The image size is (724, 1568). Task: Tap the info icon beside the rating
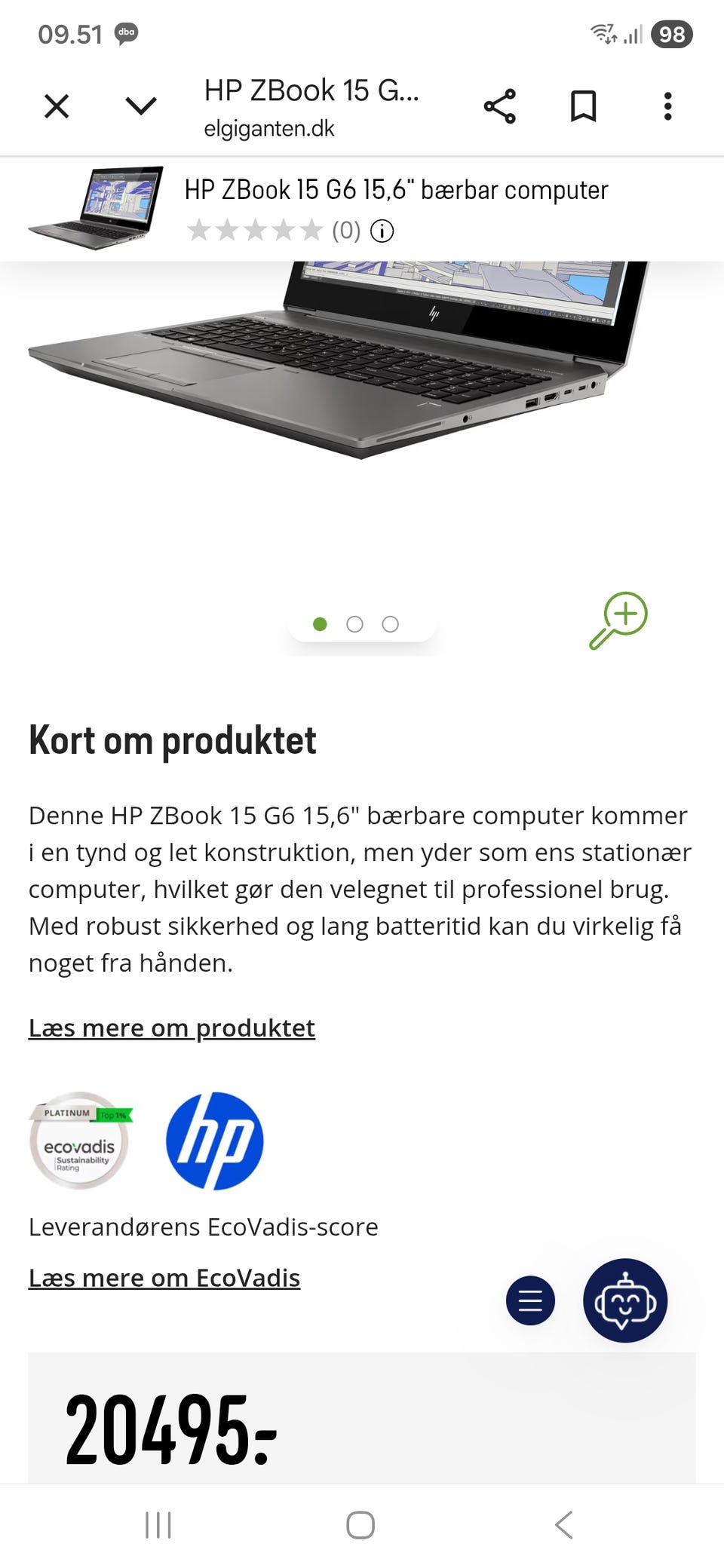[383, 231]
